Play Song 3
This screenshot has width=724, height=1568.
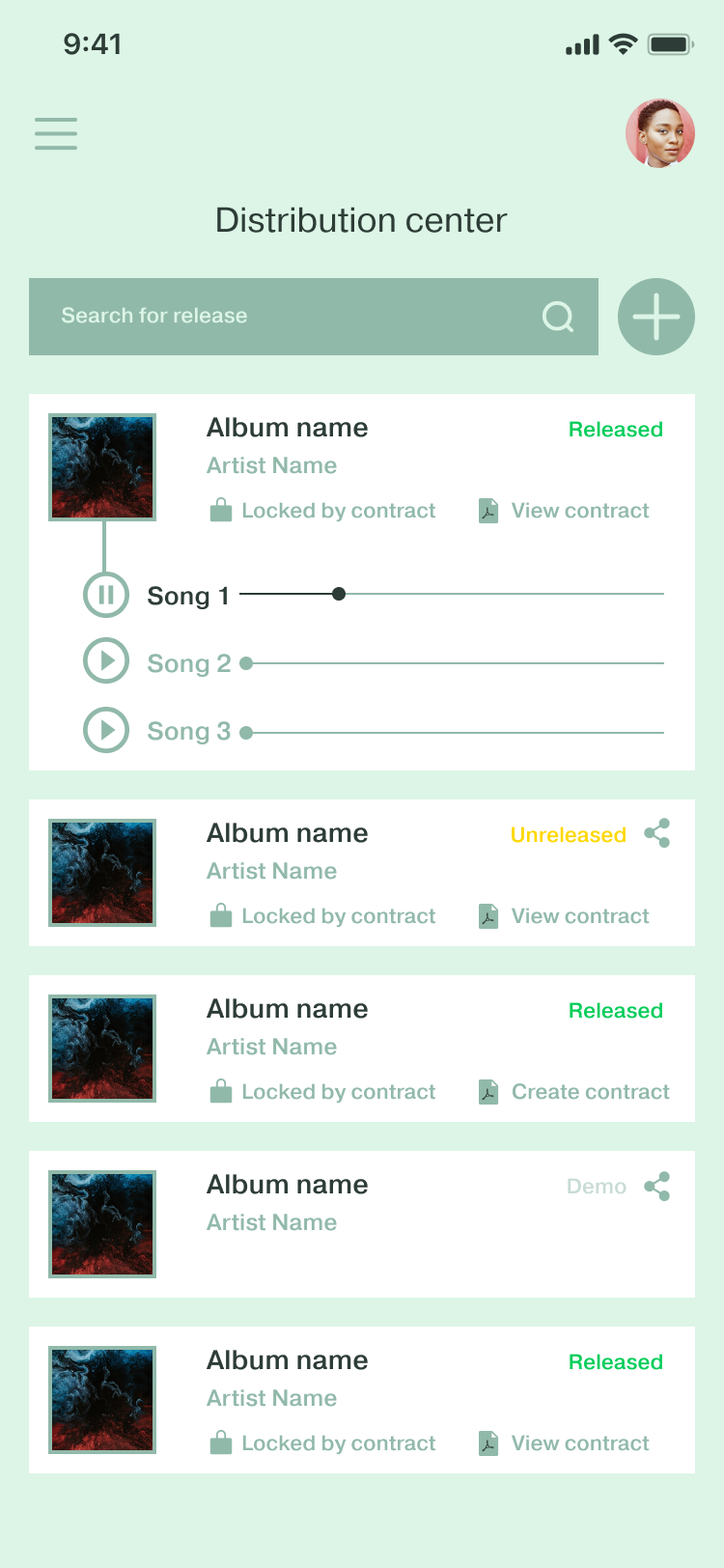pos(106,730)
